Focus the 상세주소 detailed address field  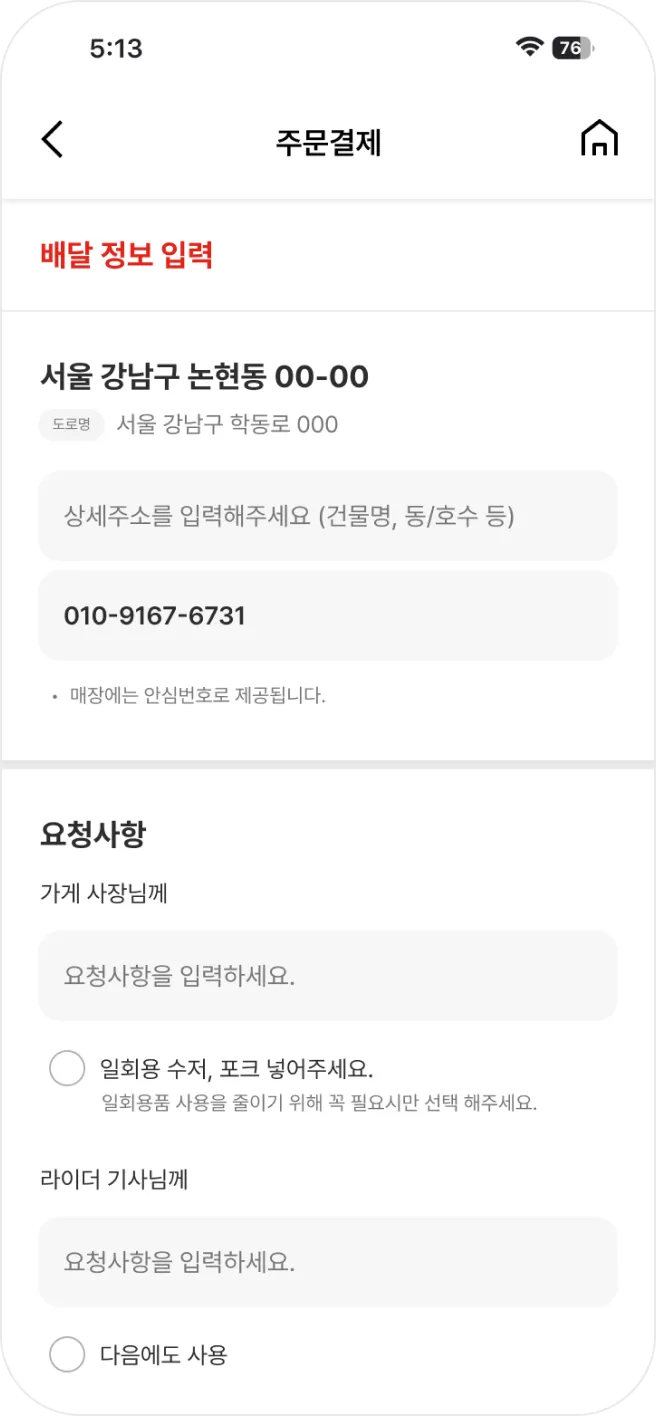328,516
